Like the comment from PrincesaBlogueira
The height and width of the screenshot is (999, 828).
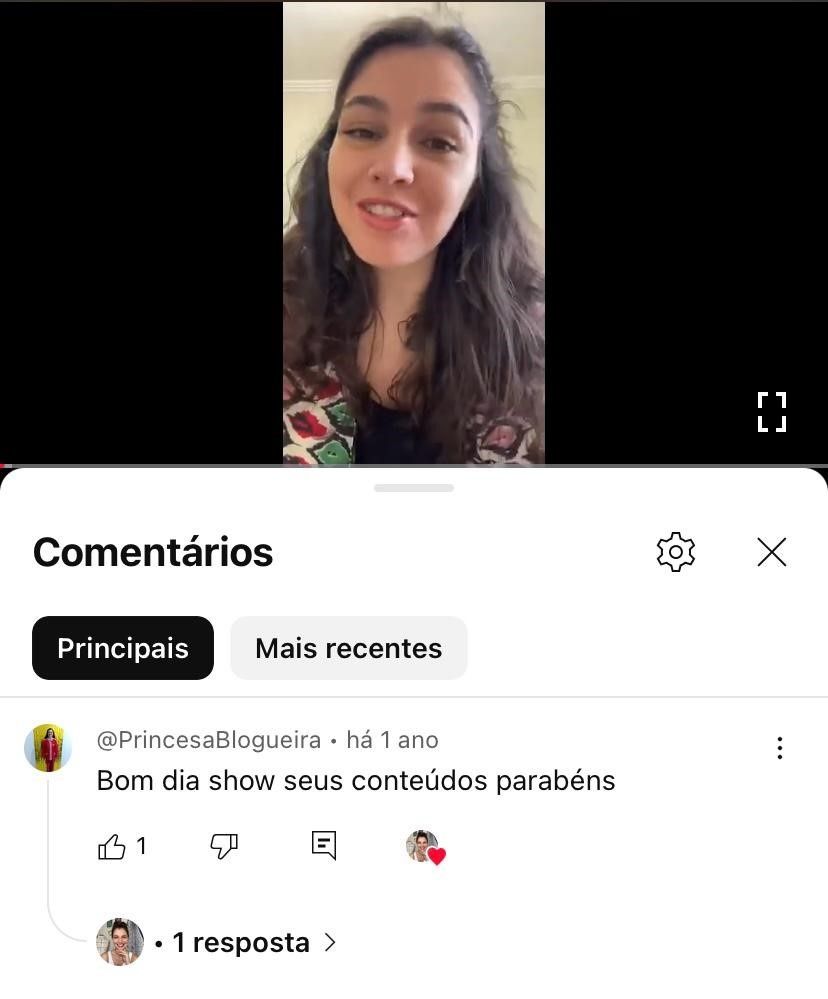click(112, 847)
